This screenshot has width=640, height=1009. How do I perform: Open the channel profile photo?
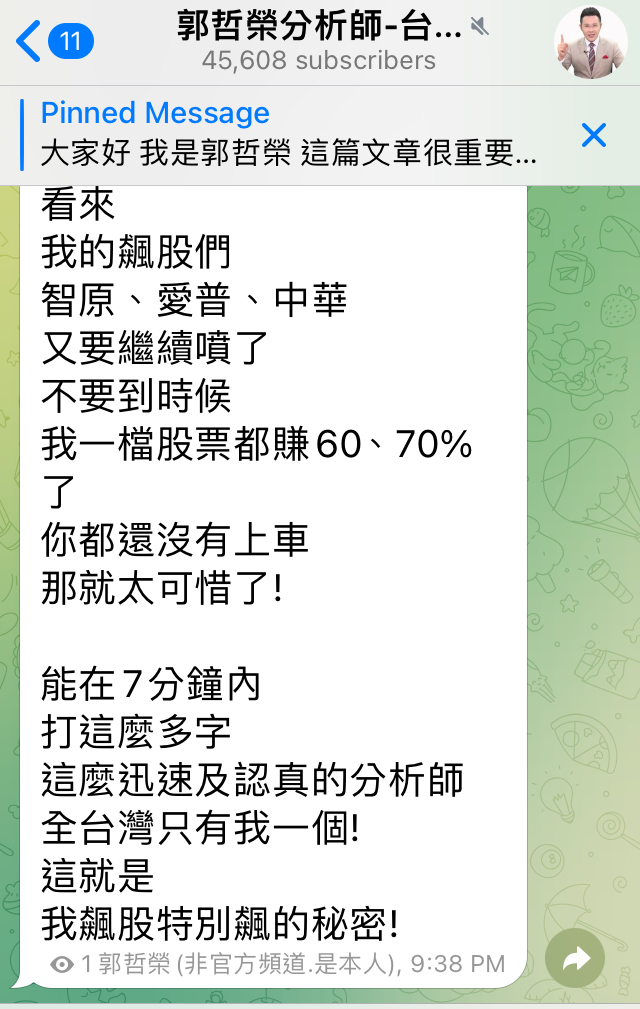[590, 42]
